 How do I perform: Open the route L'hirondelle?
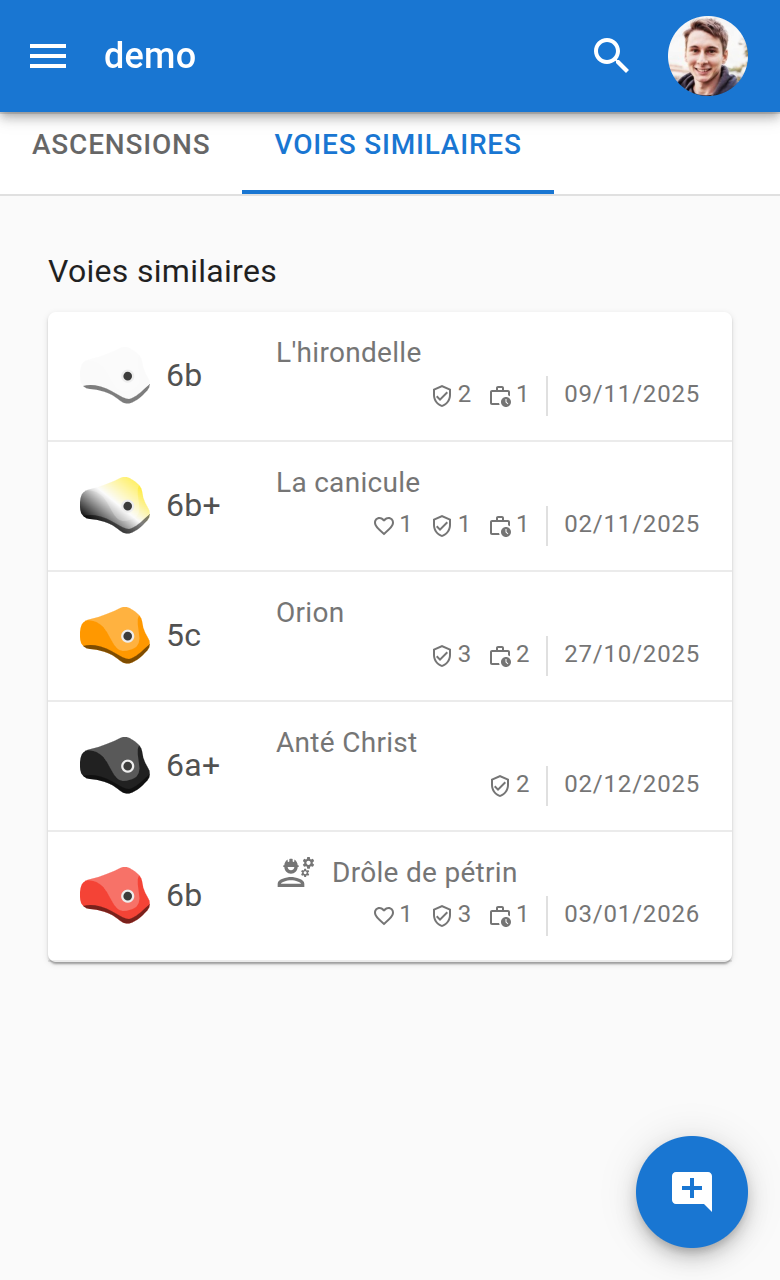point(348,352)
